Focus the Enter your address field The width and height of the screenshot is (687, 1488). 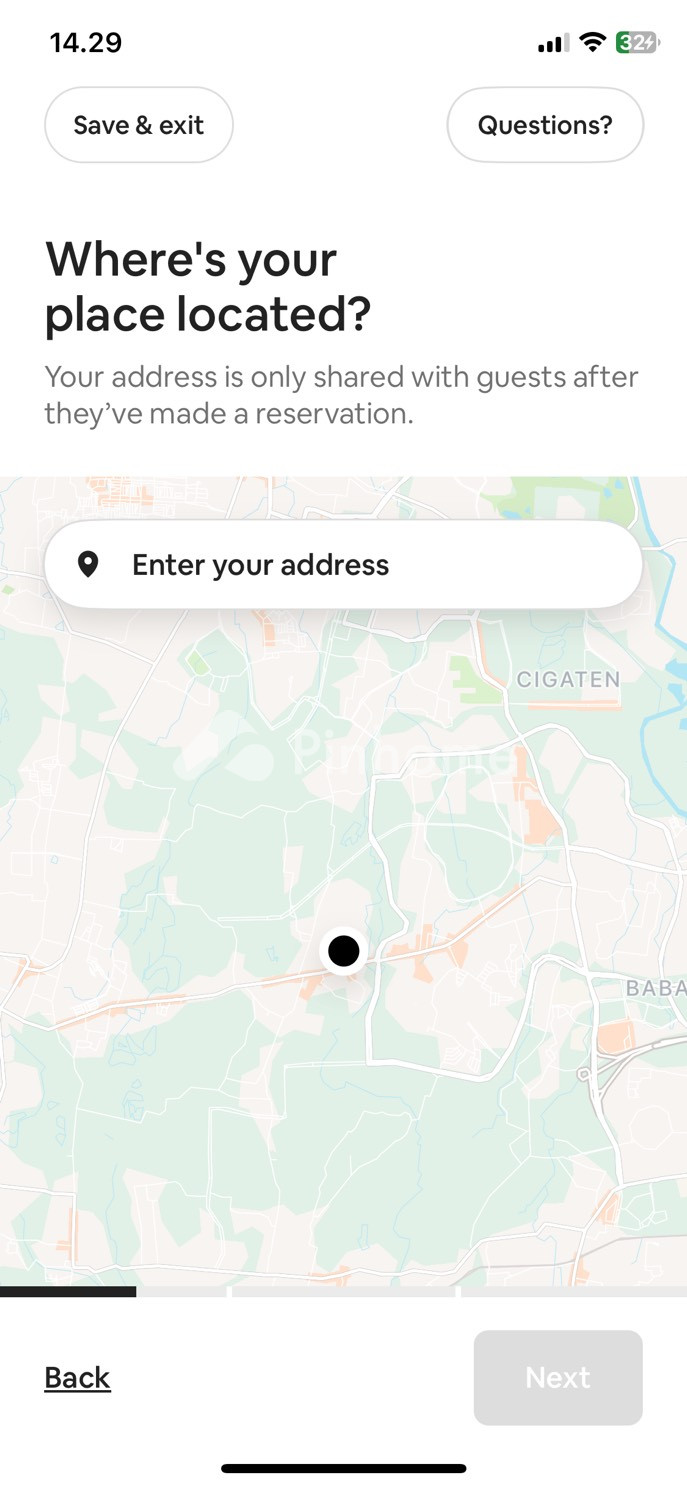tap(343, 565)
